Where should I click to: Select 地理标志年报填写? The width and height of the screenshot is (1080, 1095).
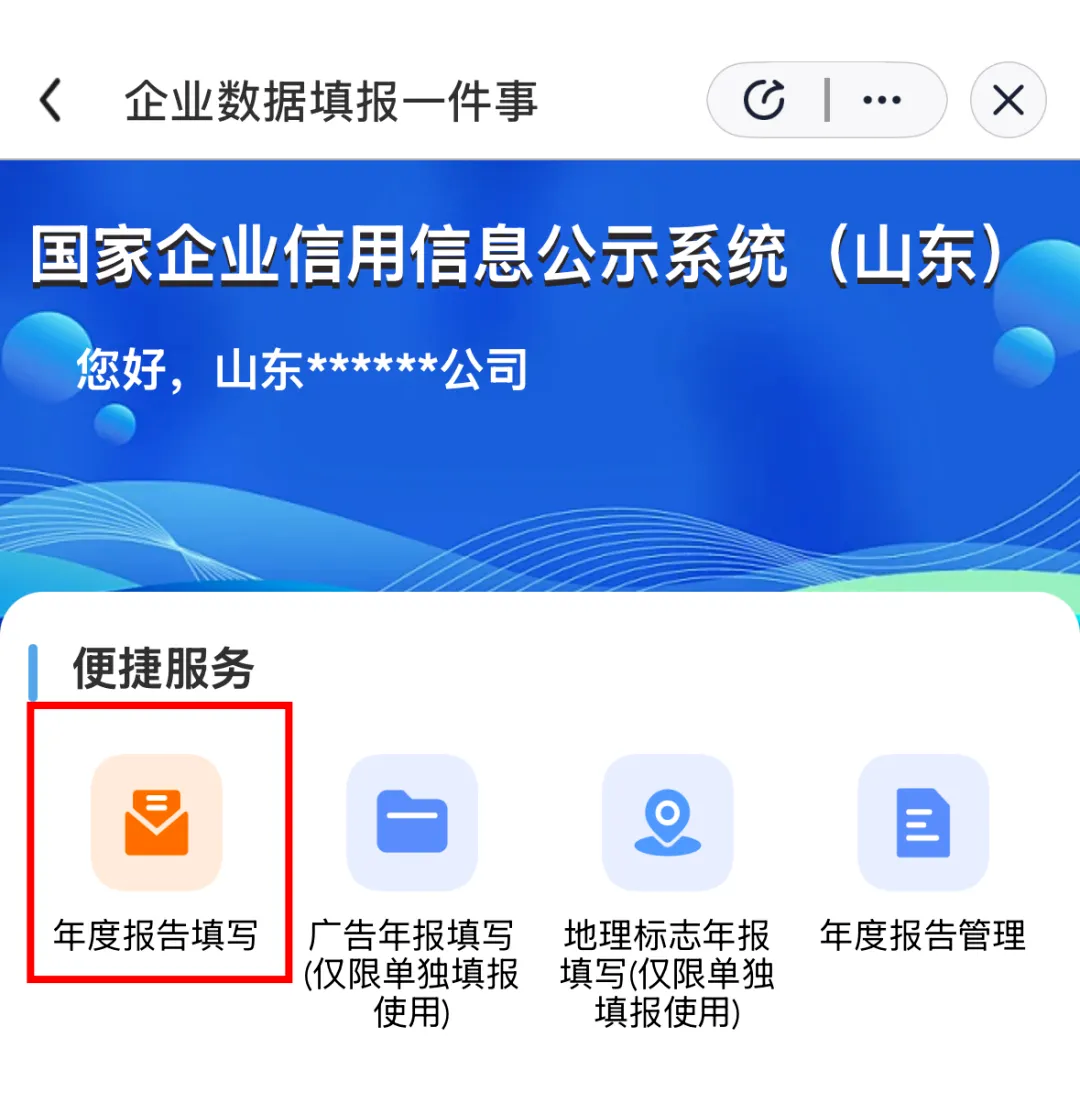click(667, 822)
